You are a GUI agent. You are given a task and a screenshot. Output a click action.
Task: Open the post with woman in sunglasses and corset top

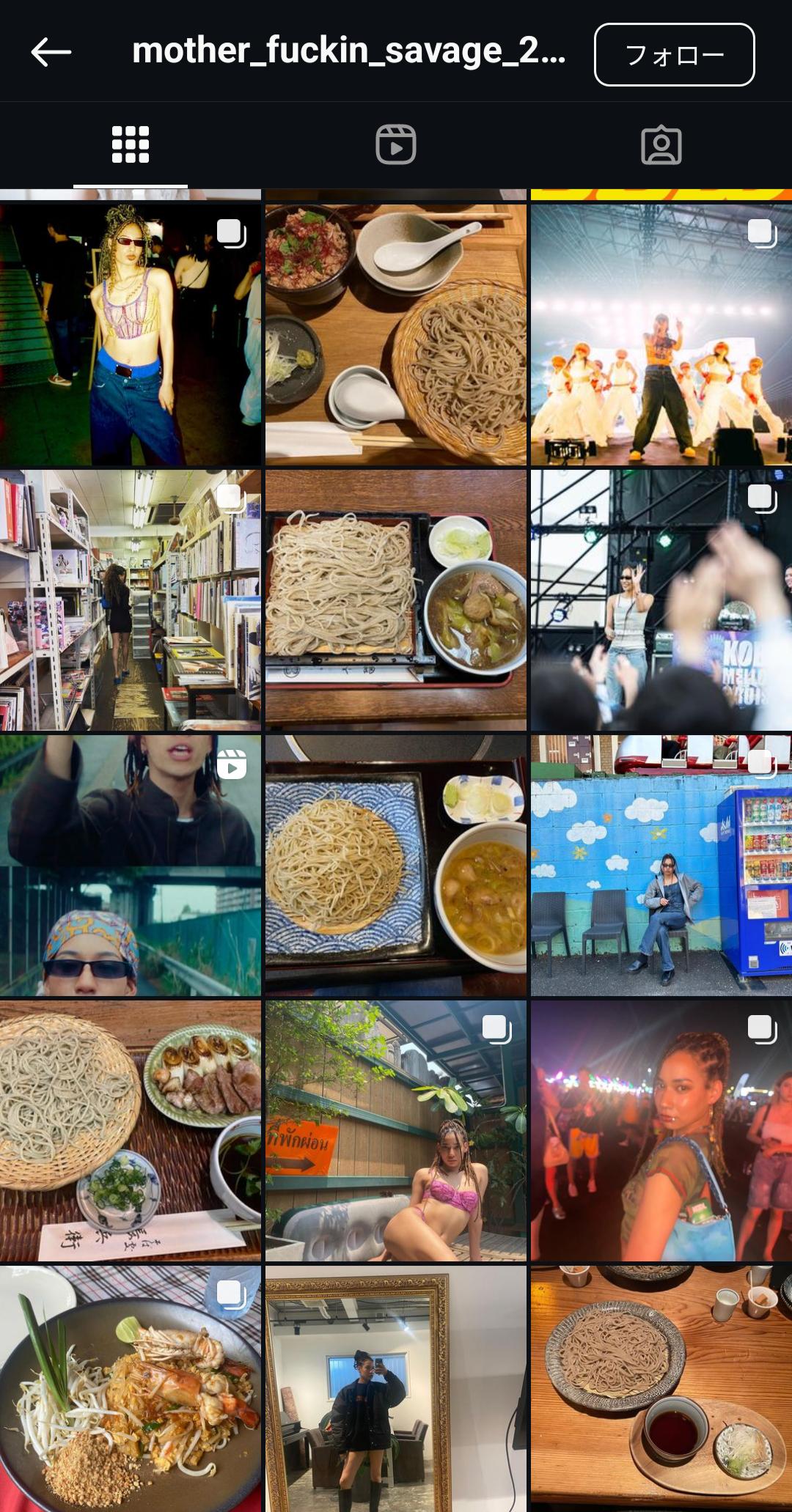tap(131, 335)
